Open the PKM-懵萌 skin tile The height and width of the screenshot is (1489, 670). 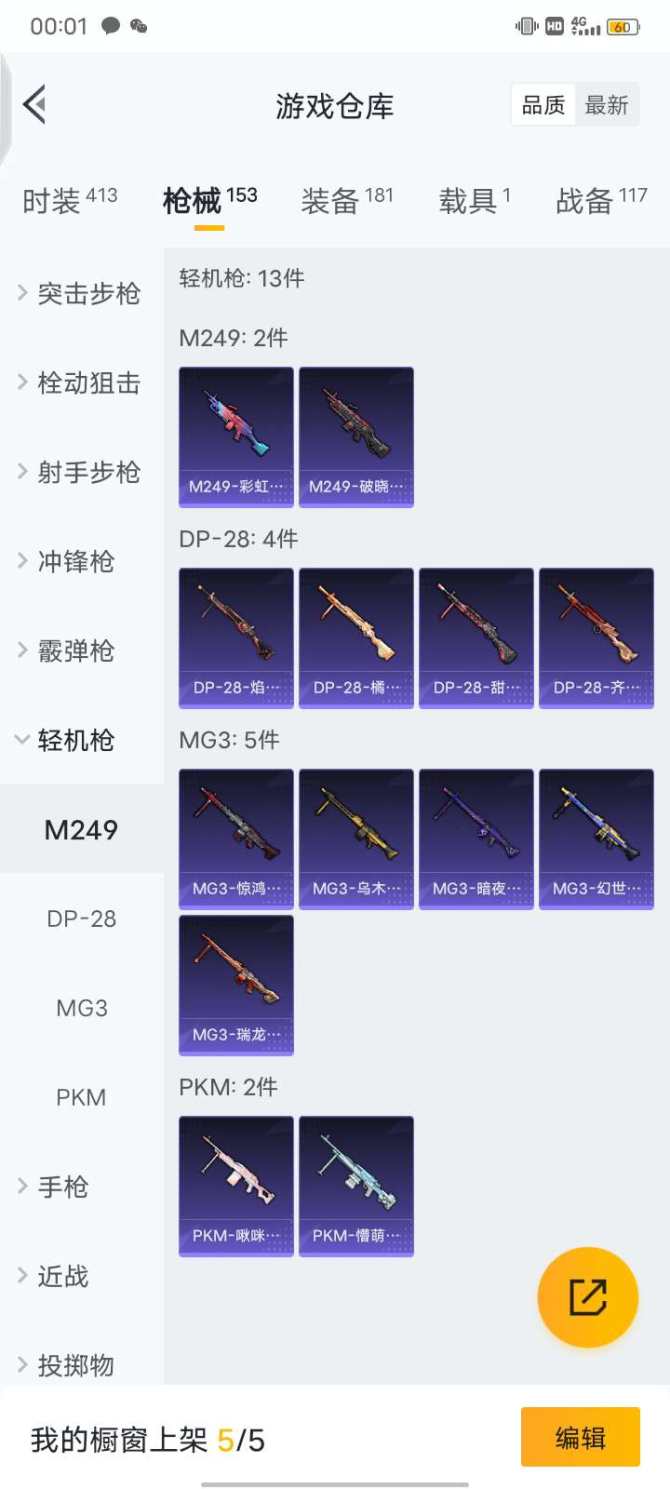point(356,1185)
